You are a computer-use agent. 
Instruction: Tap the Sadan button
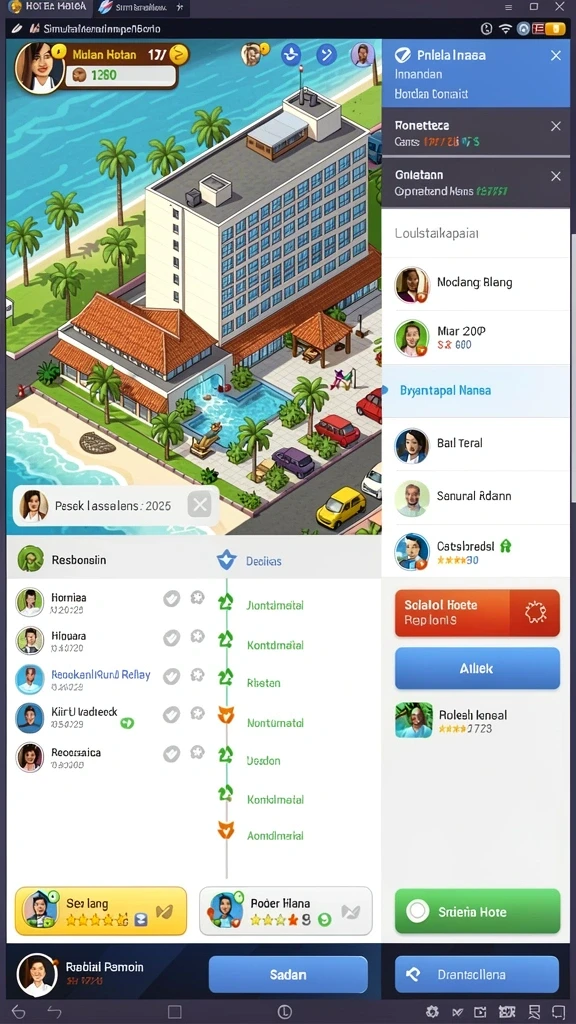coord(288,974)
